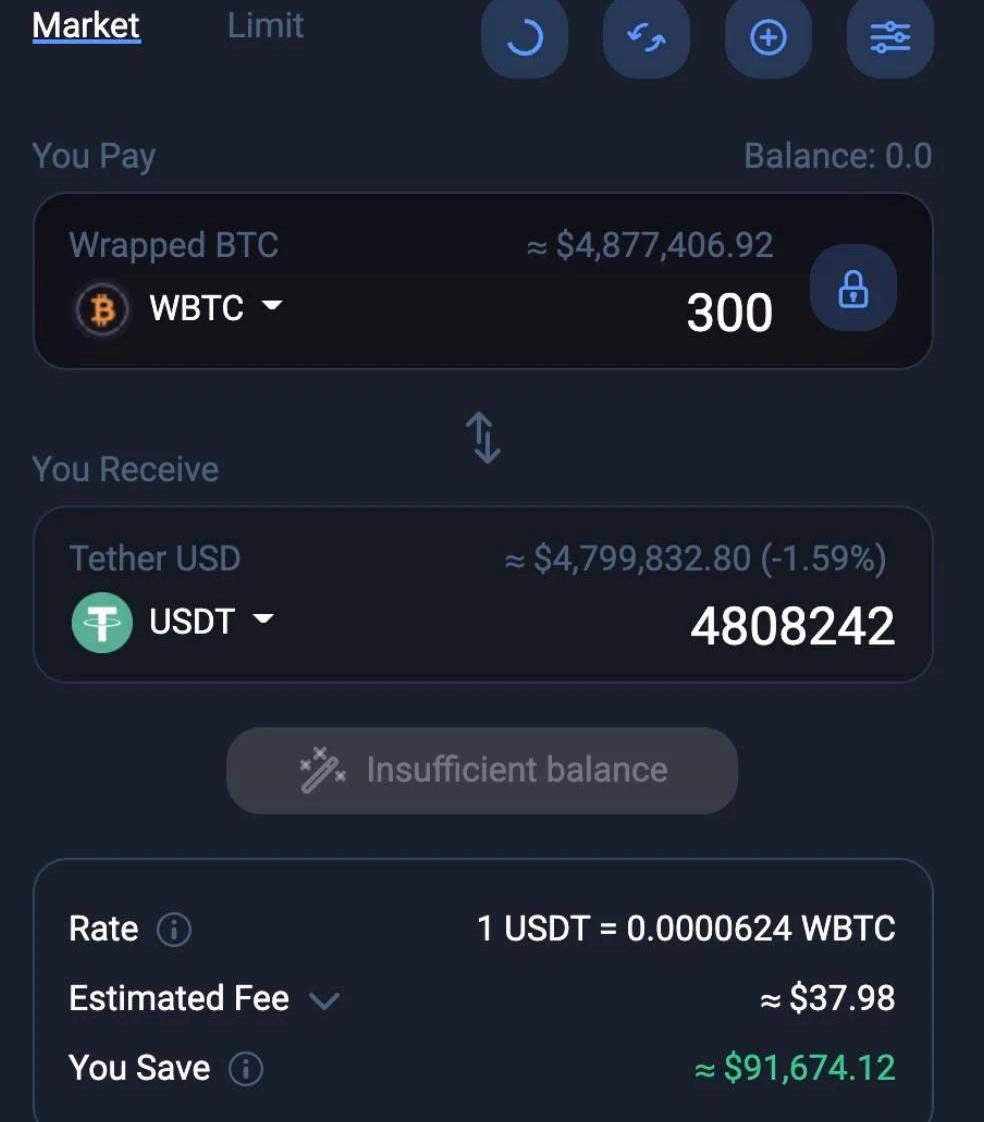The height and width of the screenshot is (1122, 984).
Task: Show info about You Save
Action: 246,1069
